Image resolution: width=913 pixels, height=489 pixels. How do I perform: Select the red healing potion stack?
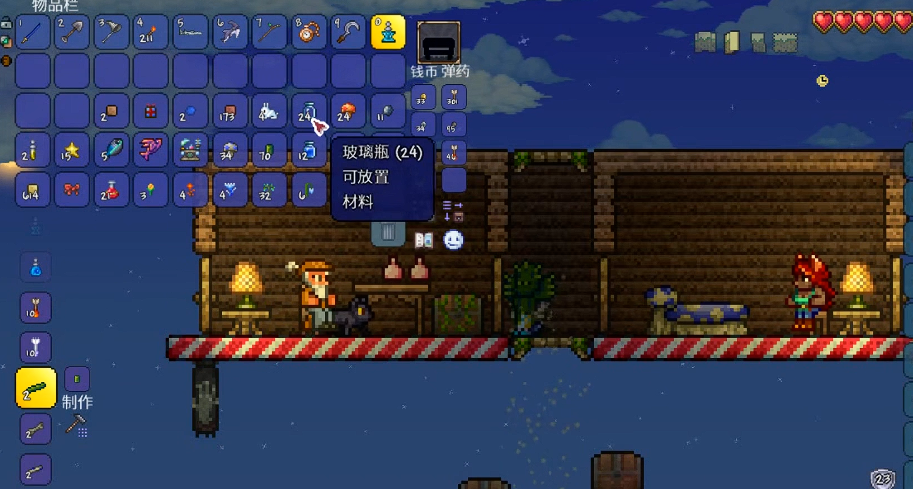[x=112, y=189]
